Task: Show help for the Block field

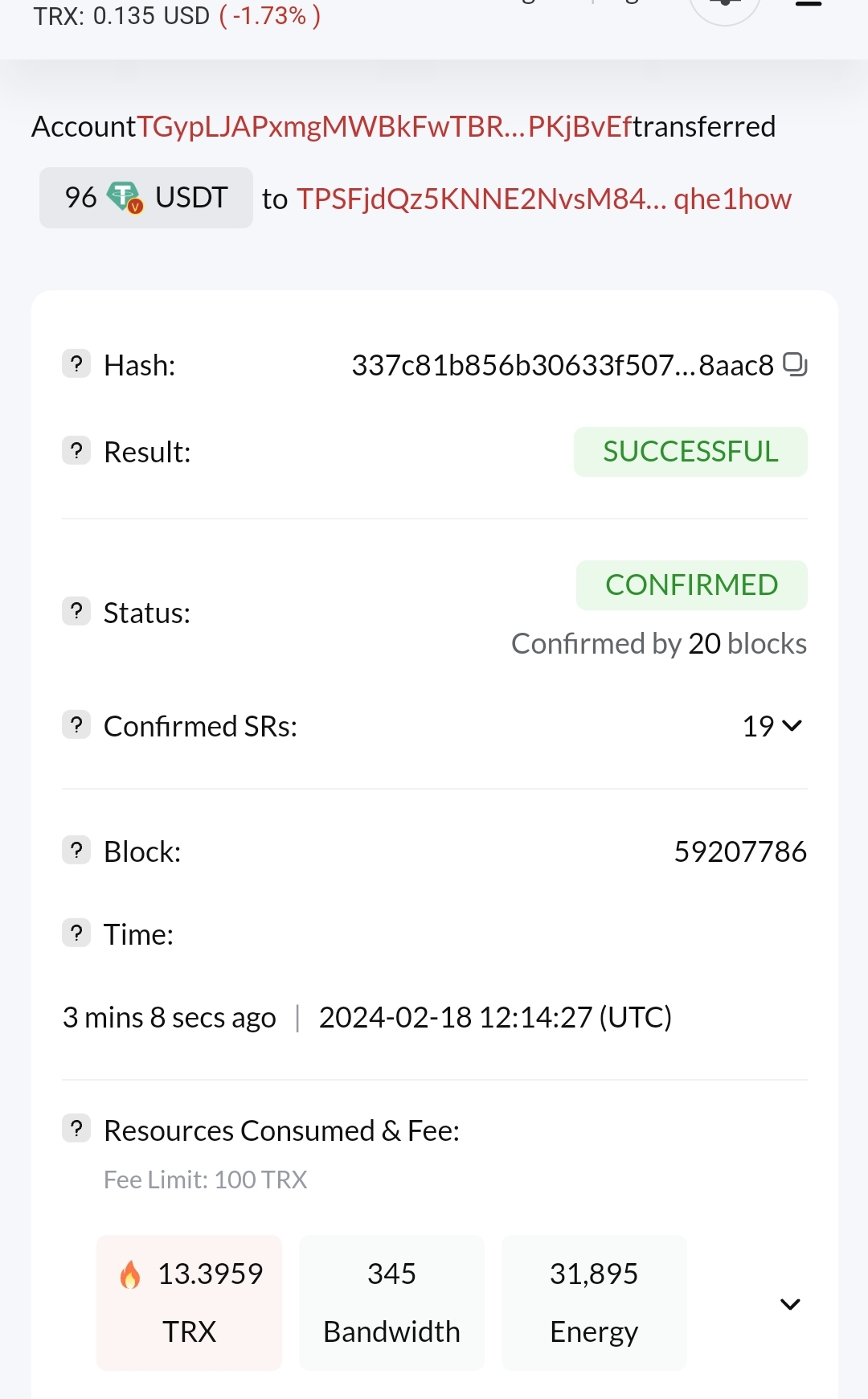Action: click(76, 851)
